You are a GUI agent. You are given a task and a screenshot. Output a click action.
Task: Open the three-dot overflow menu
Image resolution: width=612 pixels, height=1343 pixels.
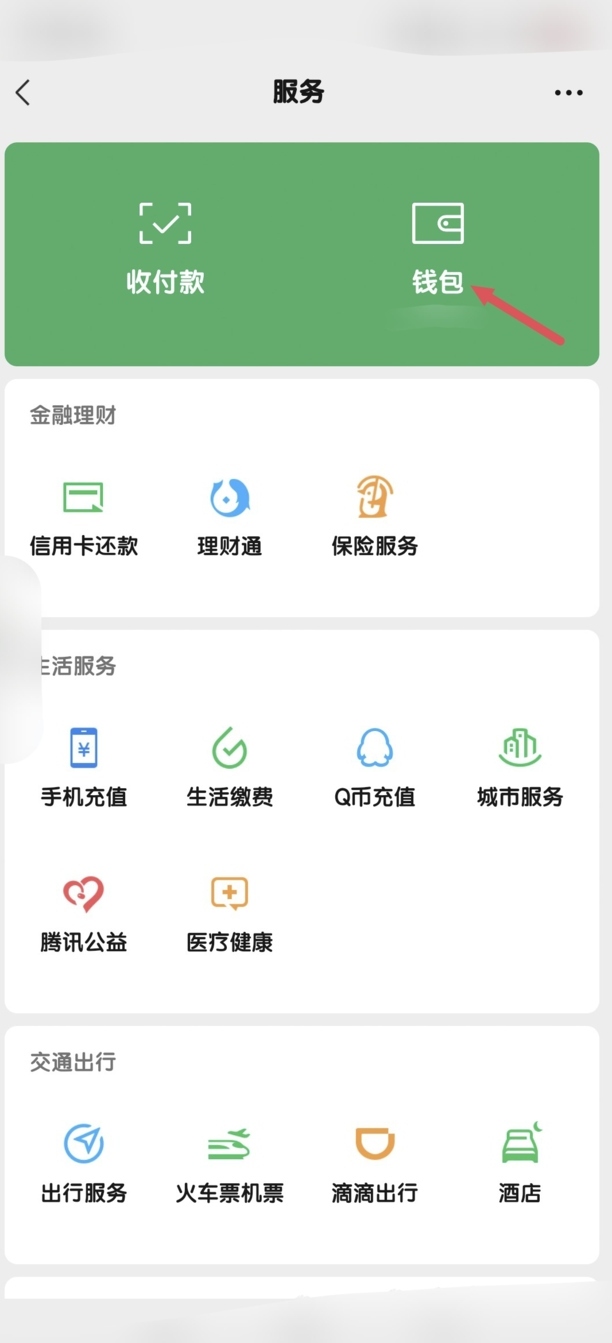pos(568,93)
